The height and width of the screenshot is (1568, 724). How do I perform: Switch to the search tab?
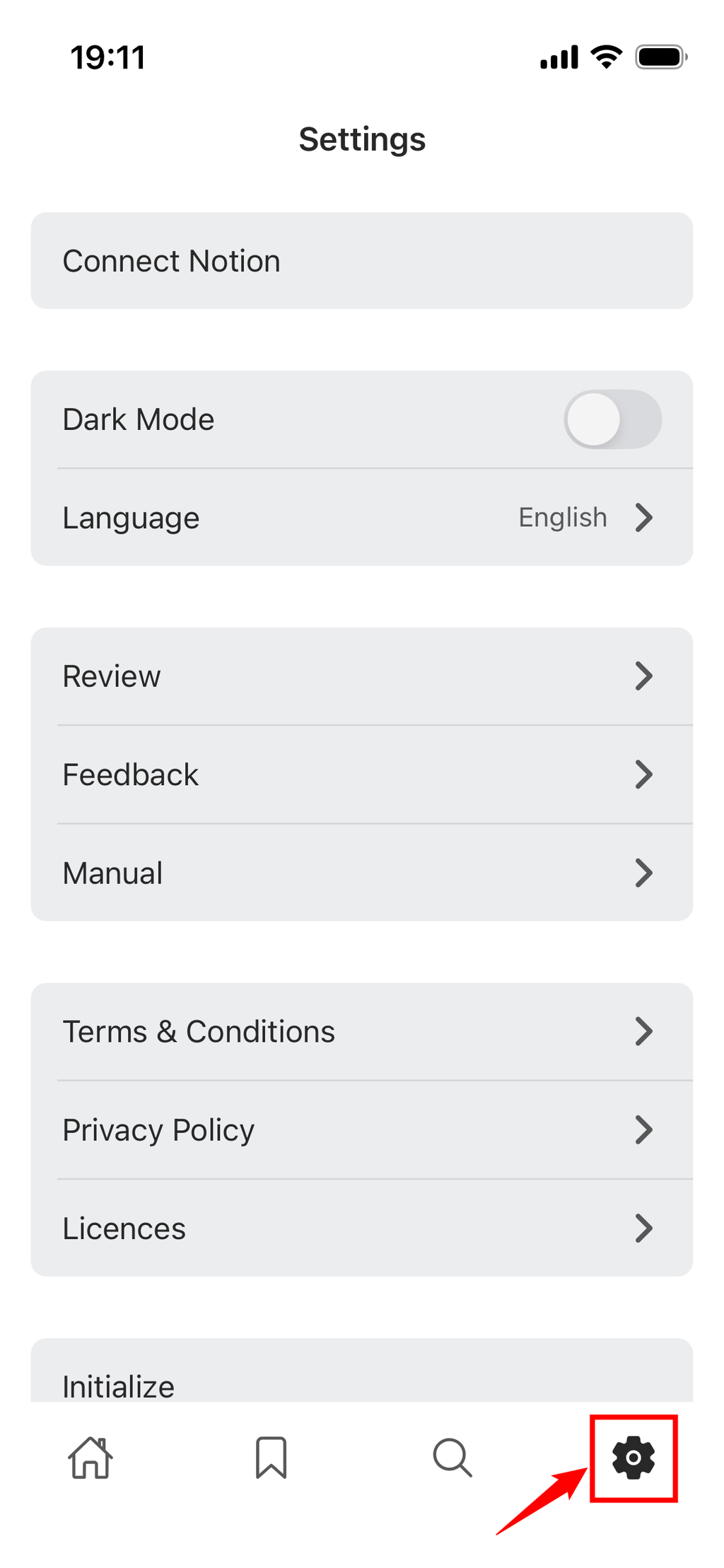coord(452,1458)
